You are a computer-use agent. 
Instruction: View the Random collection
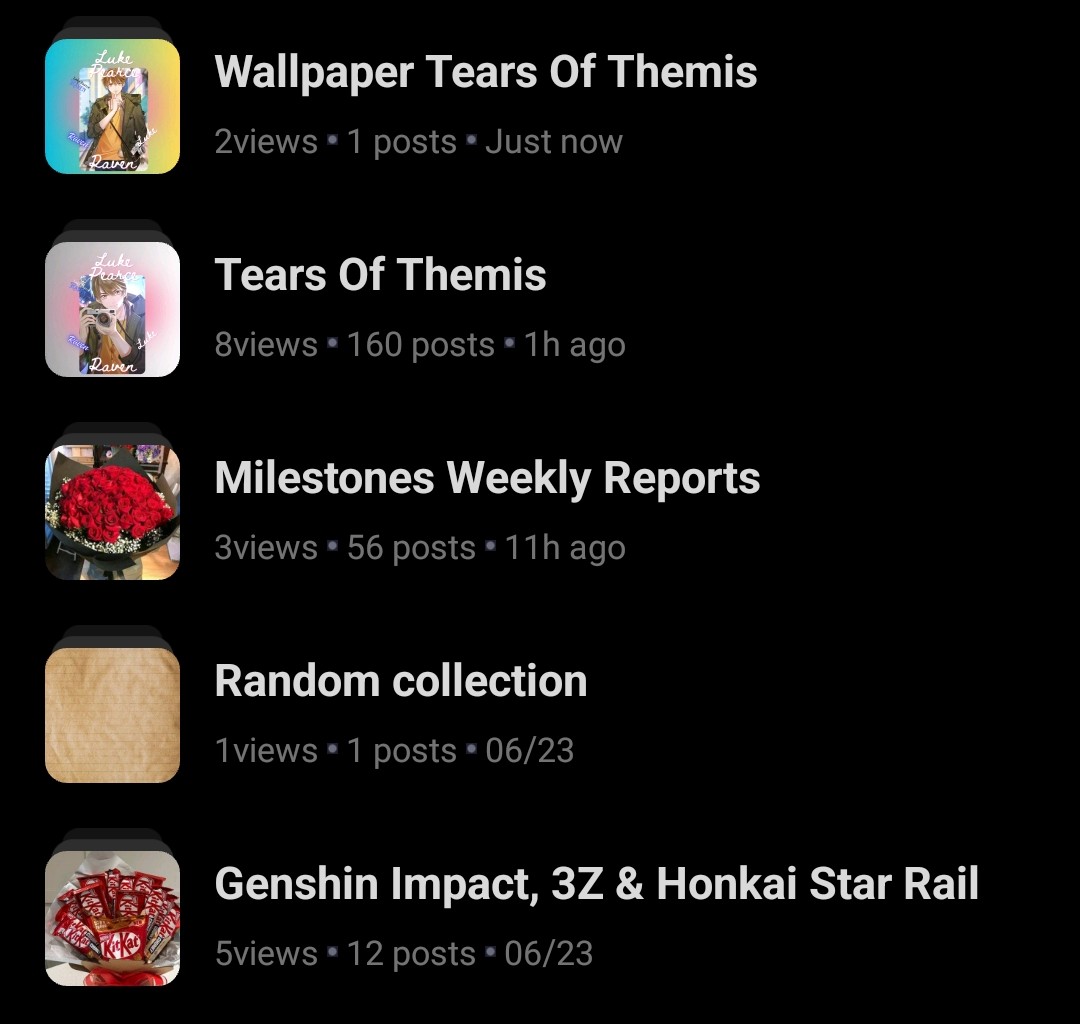[400, 682]
